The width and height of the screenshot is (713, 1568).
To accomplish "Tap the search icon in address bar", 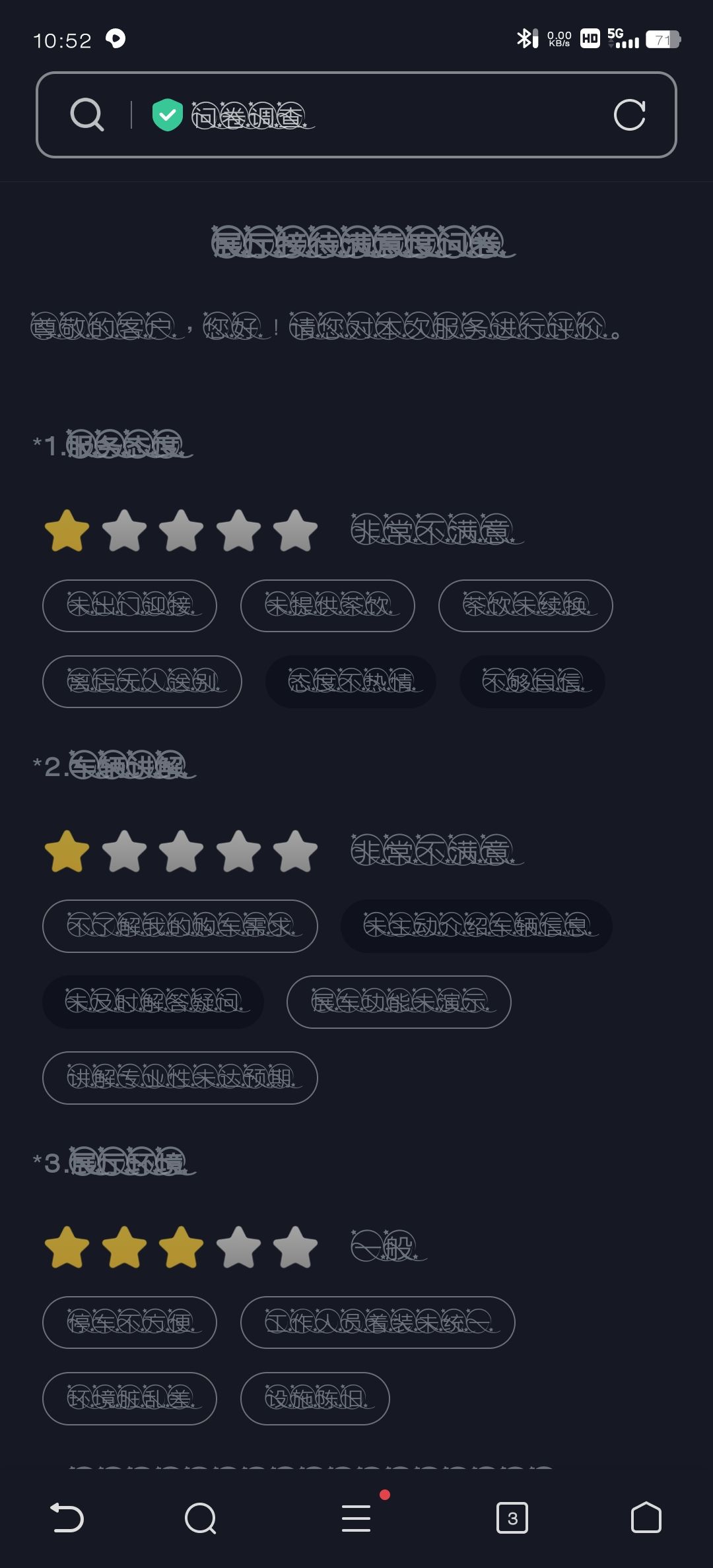I will [87, 115].
